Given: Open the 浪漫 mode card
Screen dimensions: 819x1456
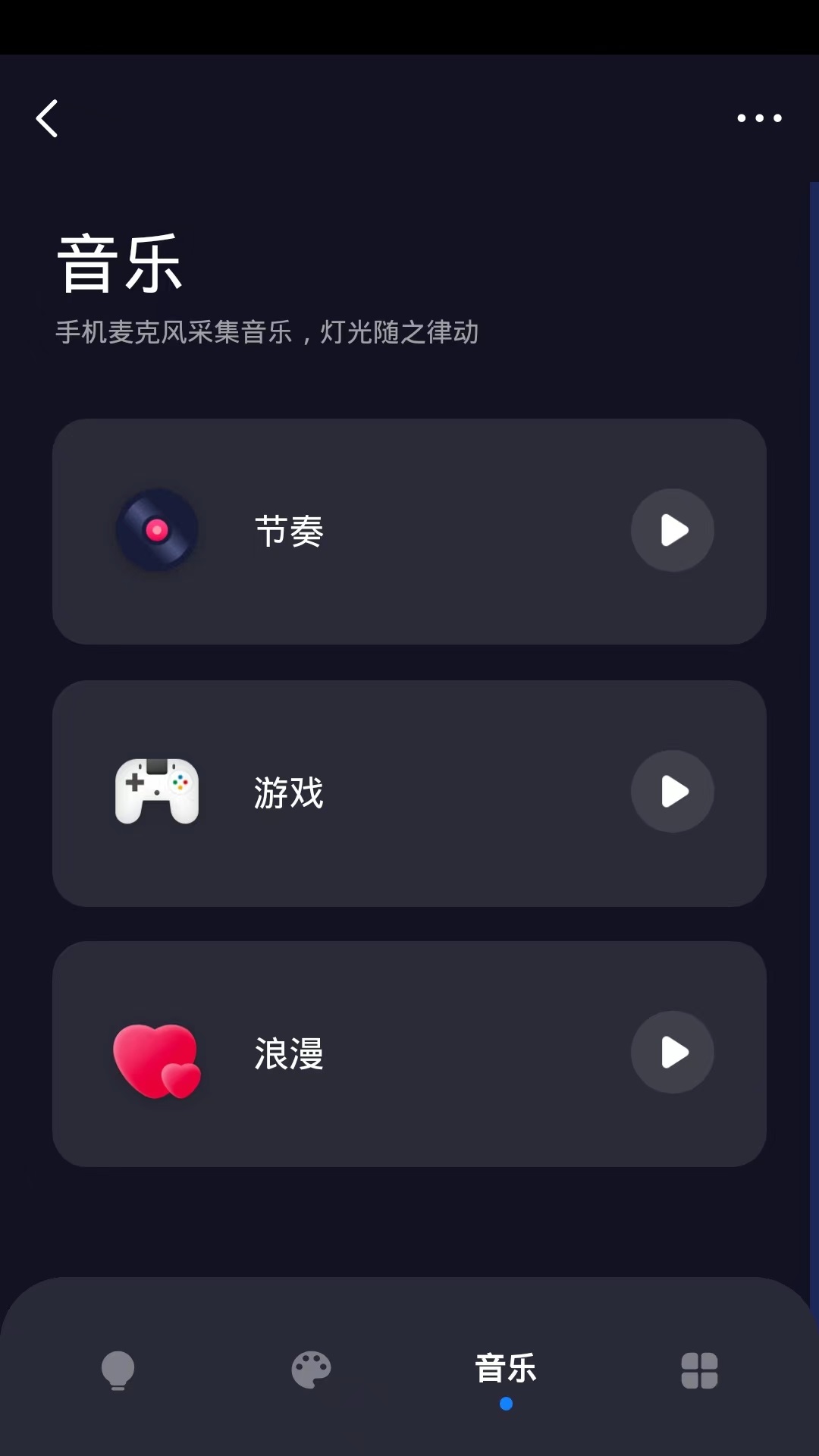Looking at the screenshot, I should point(409,1053).
